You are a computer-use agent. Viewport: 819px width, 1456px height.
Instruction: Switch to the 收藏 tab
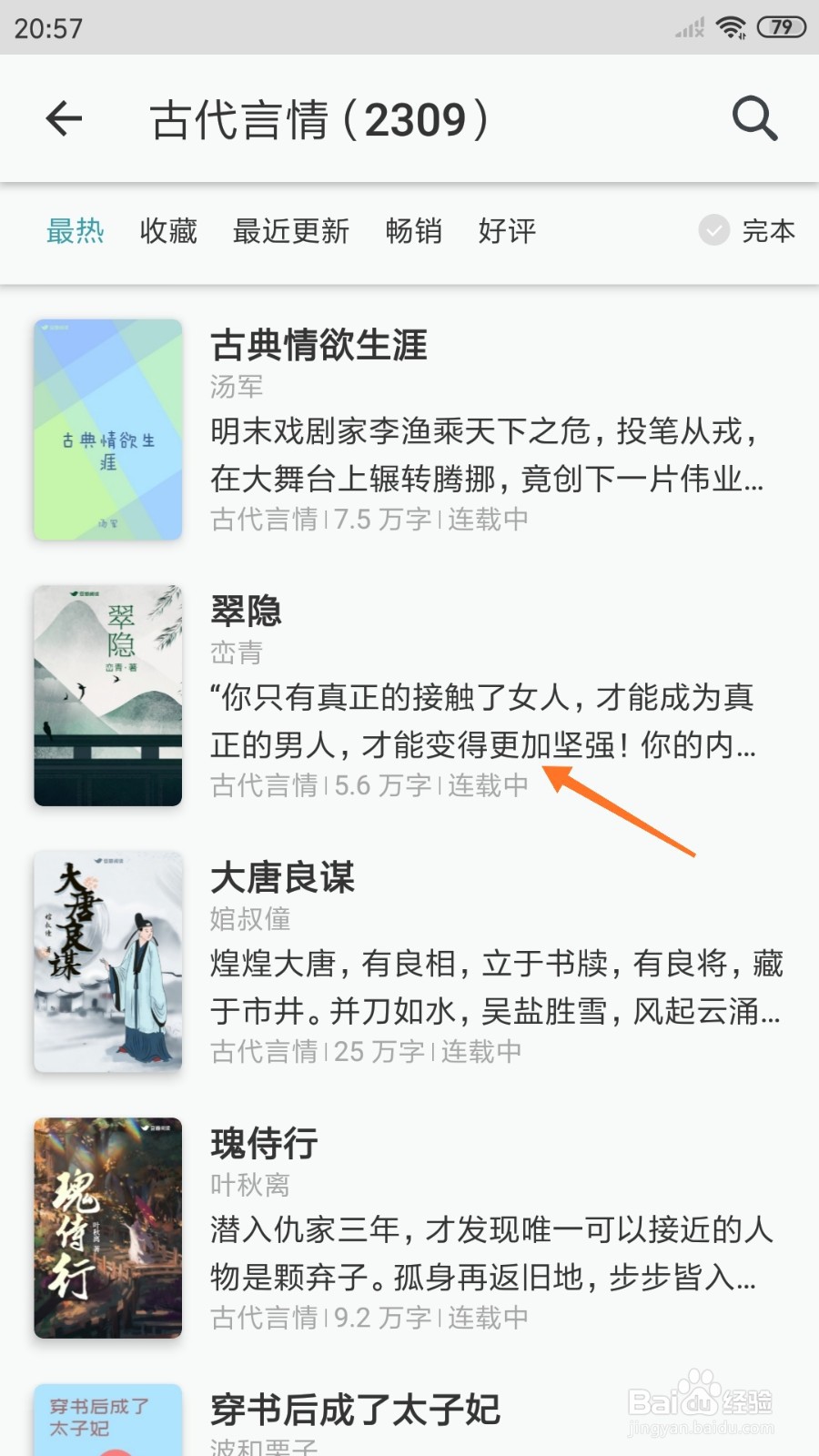click(x=167, y=232)
